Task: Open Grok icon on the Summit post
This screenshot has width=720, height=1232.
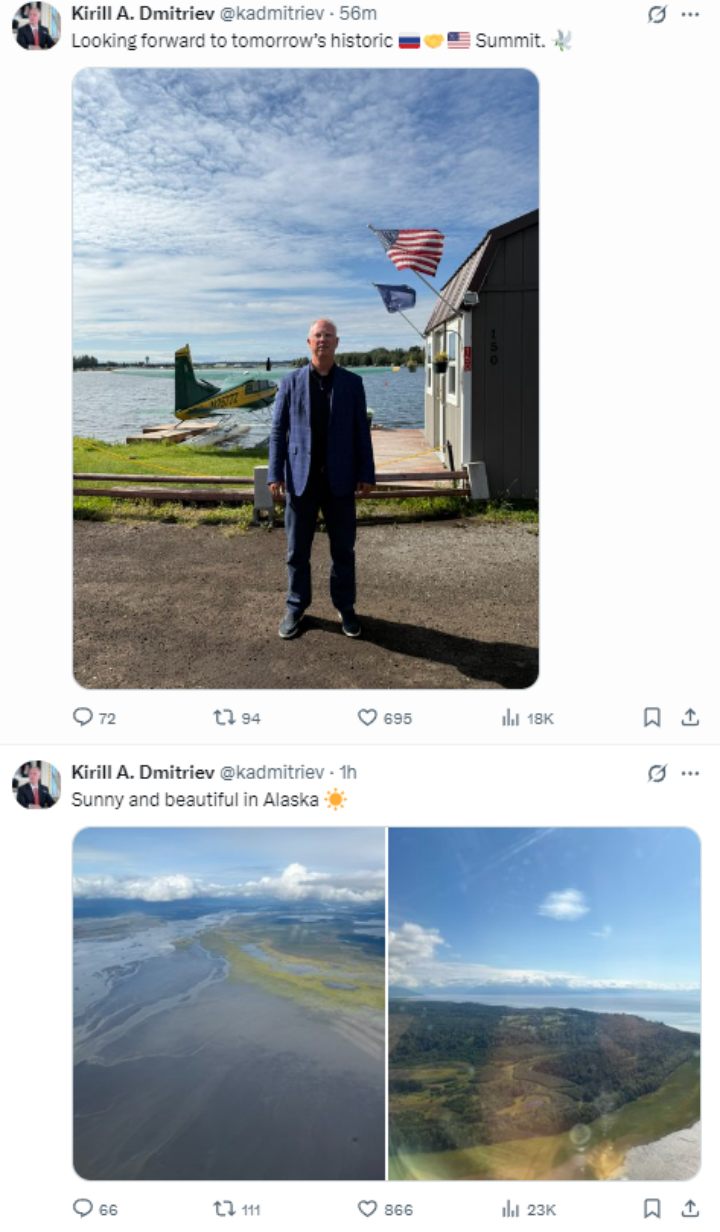Action: point(657,14)
